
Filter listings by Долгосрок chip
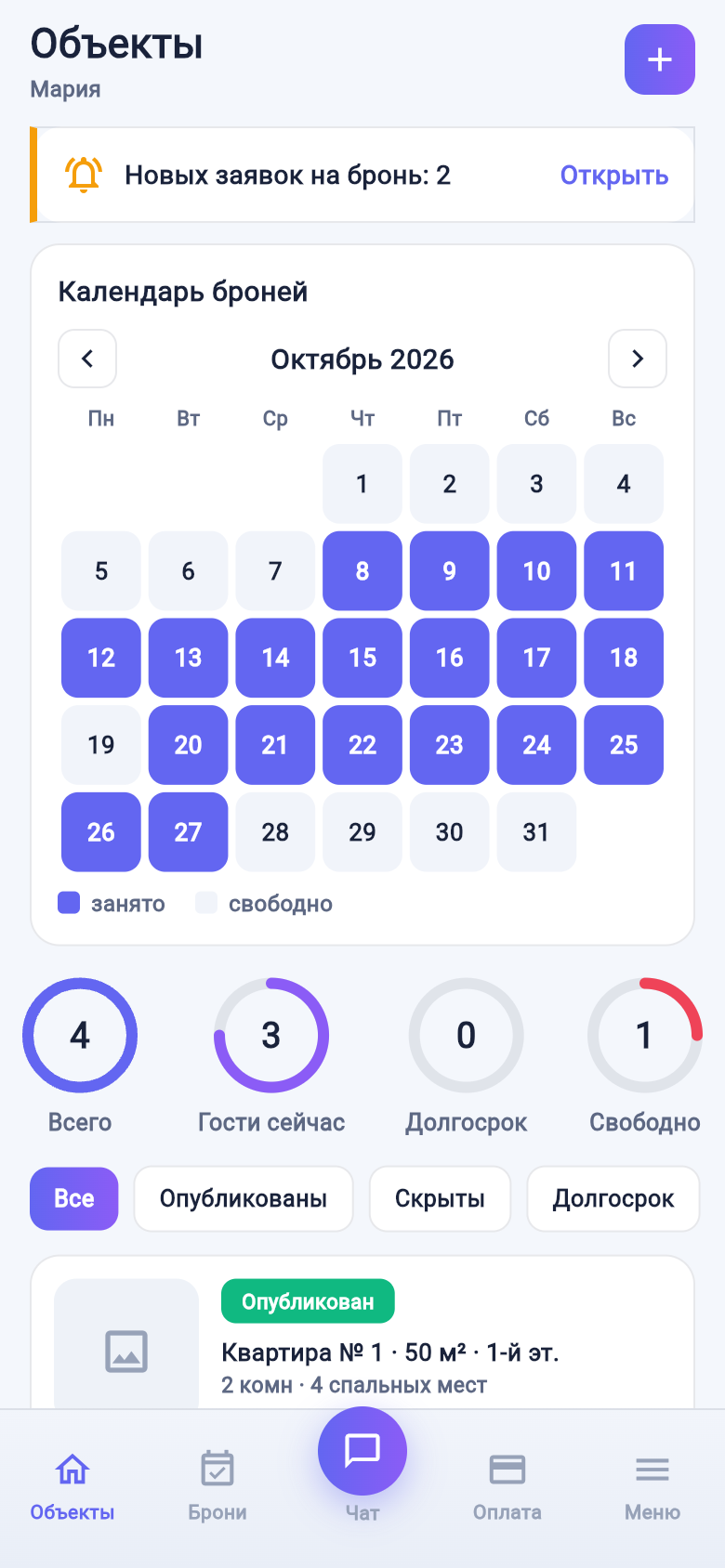point(613,1199)
